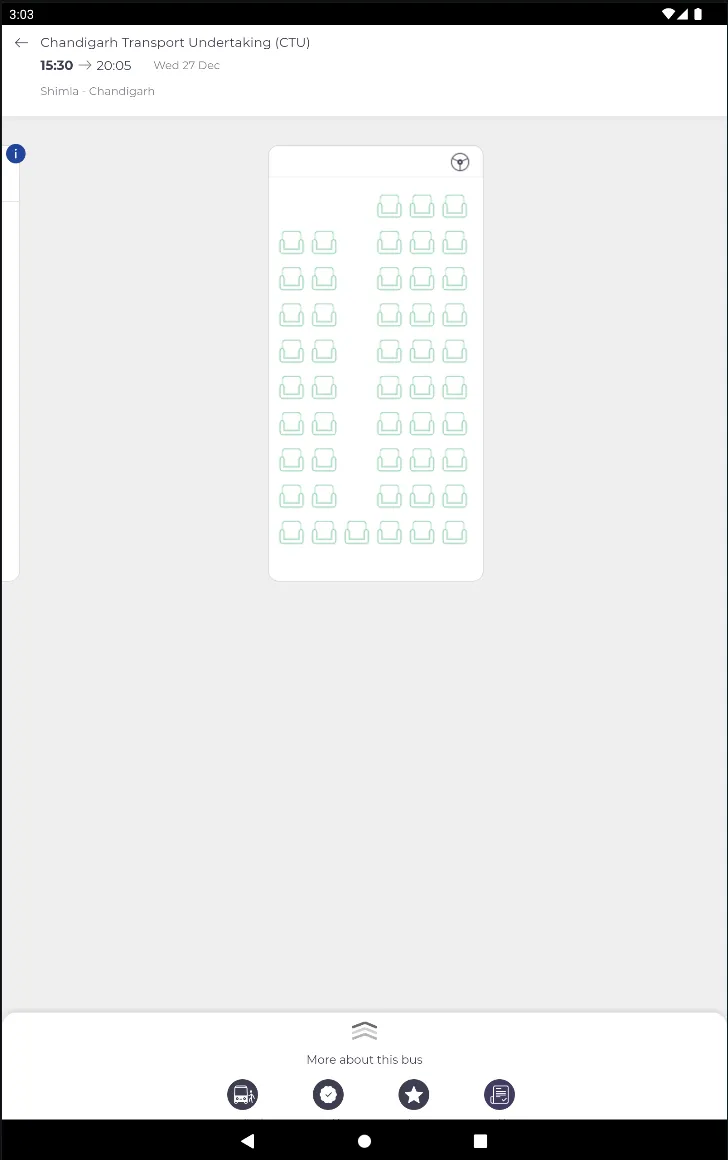Select the middle aisle seat in last row
The height and width of the screenshot is (1160, 728).
pyautogui.click(x=356, y=532)
